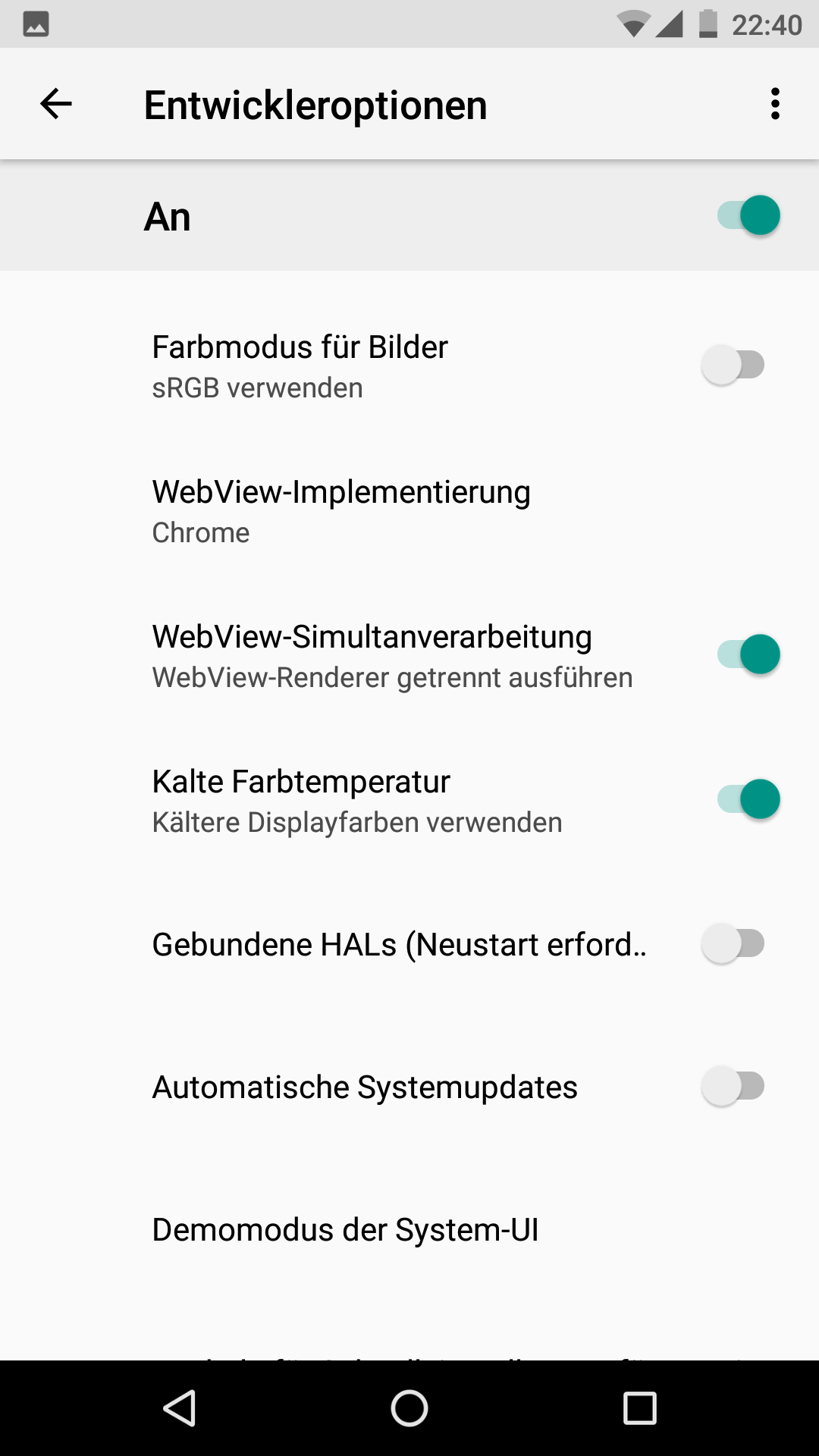This screenshot has height=1456, width=819.
Task: Turn off the main An switch
Action: (x=748, y=215)
